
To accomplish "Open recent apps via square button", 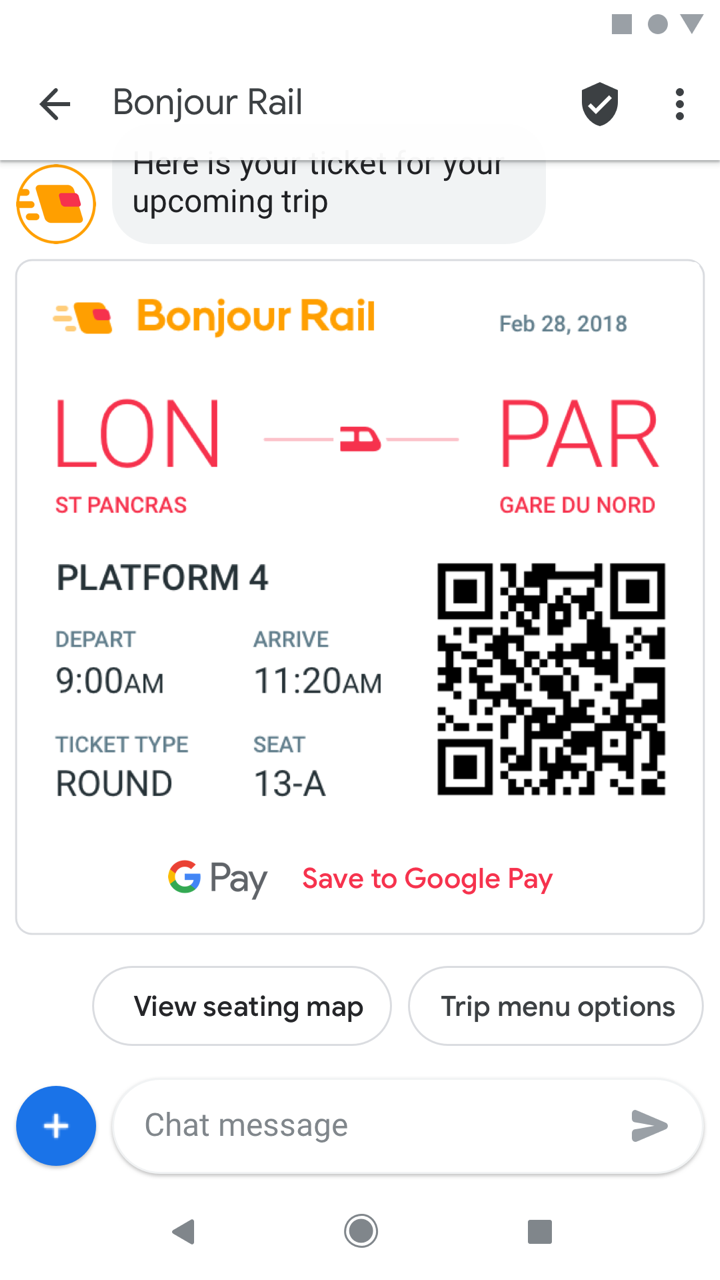I will pyautogui.click(x=539, y=1231).
